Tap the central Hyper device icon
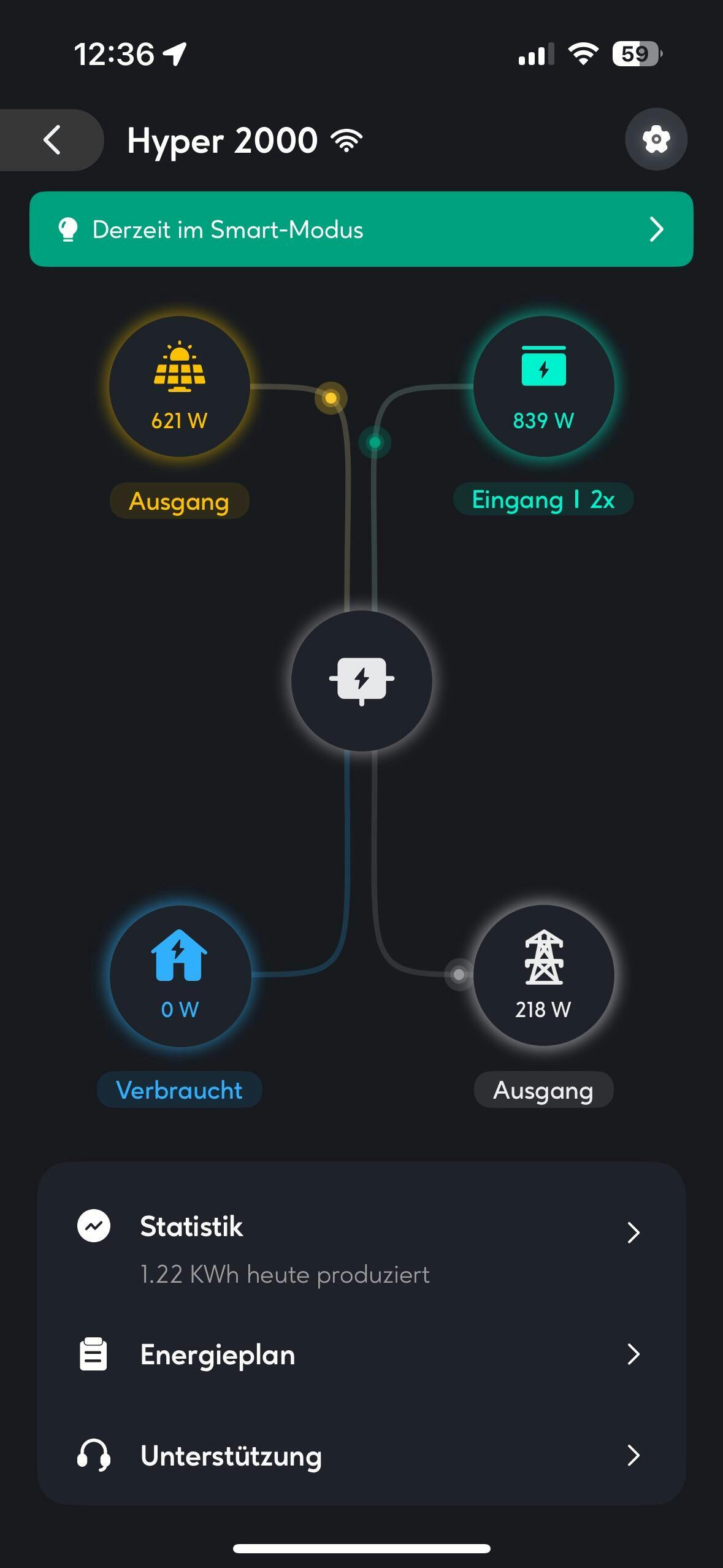The height and width of the screenshot is (1568, 723). pyautogui.click(x=362, y=680)
